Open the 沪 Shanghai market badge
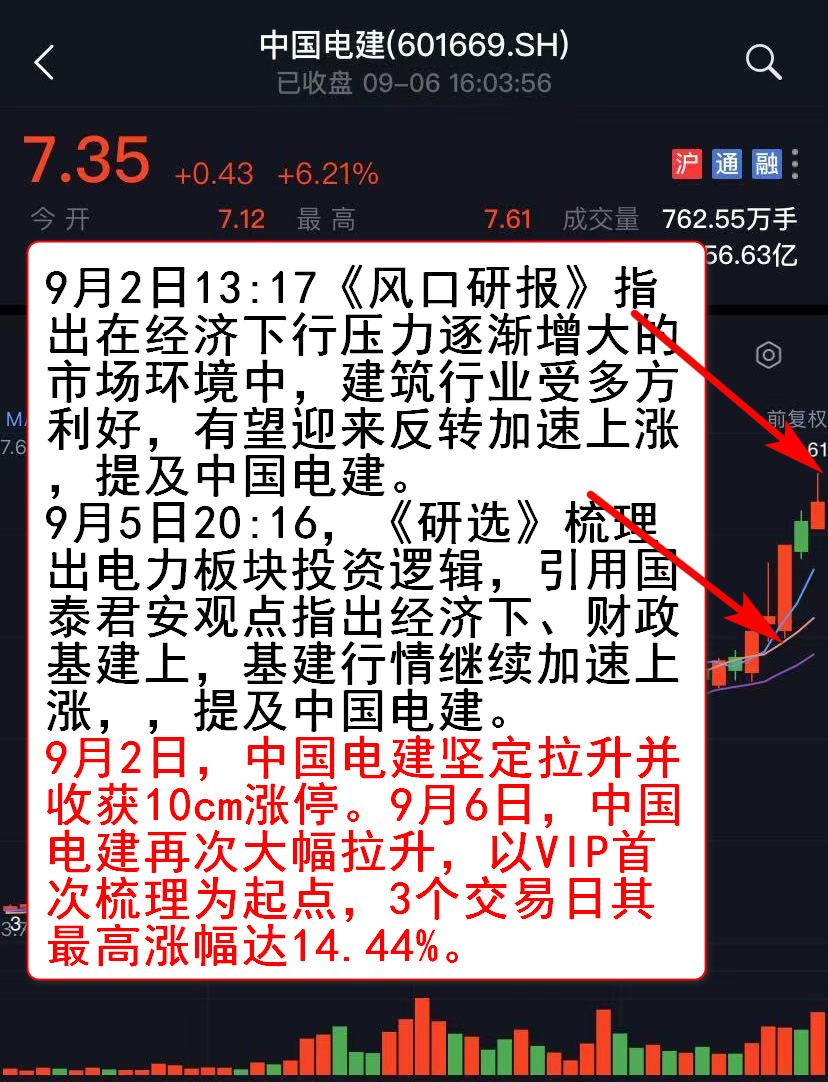 688,163
